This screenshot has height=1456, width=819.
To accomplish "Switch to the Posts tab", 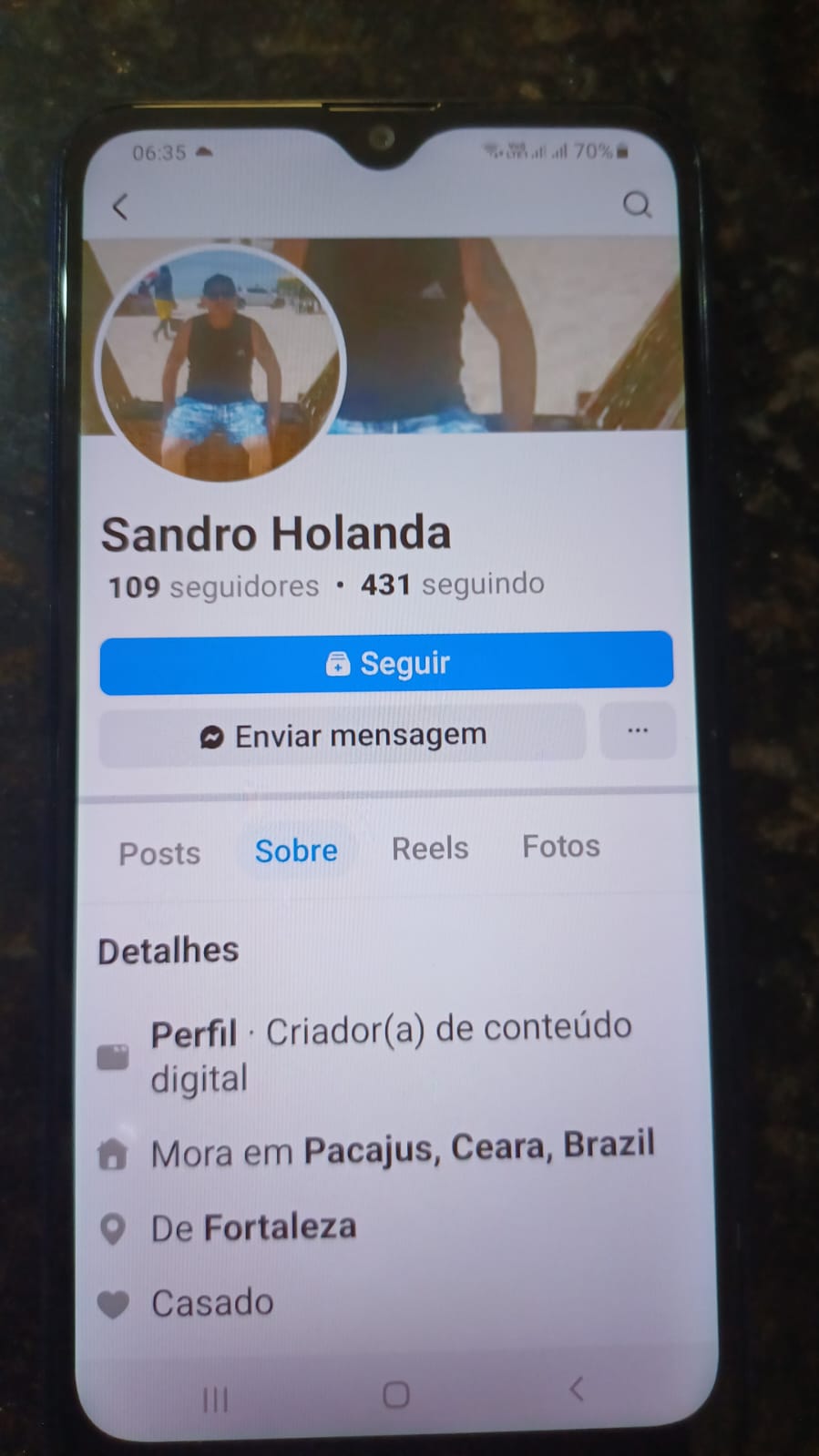I will point(159,853).
